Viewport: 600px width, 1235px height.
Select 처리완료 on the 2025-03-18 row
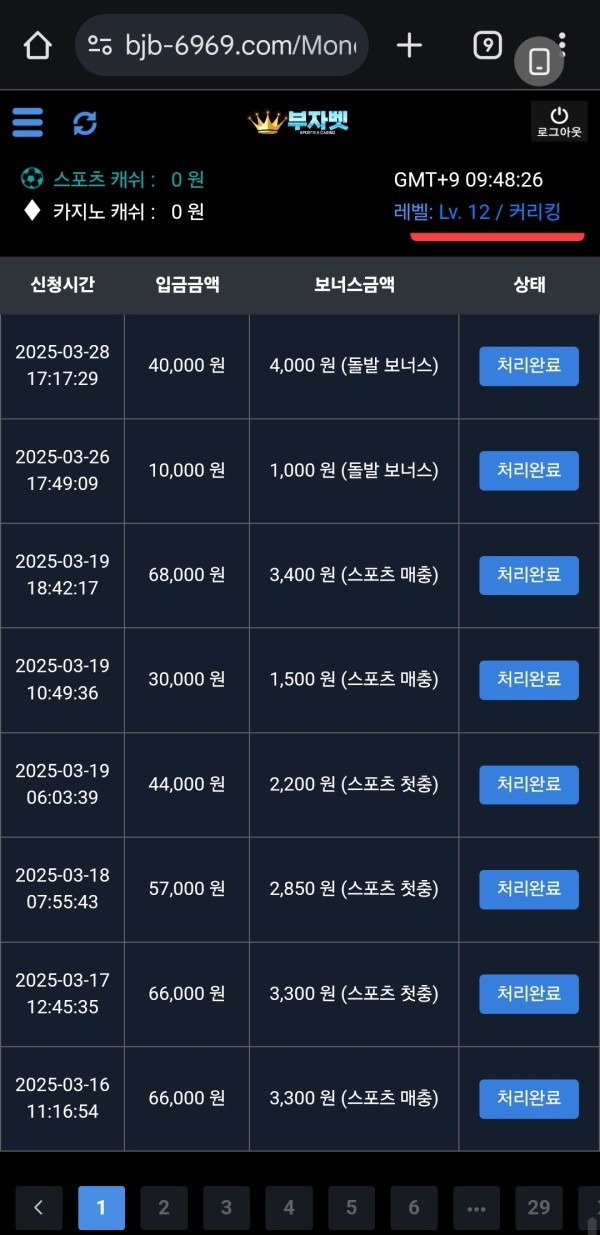pyautogui.click(x=529, y=889)
